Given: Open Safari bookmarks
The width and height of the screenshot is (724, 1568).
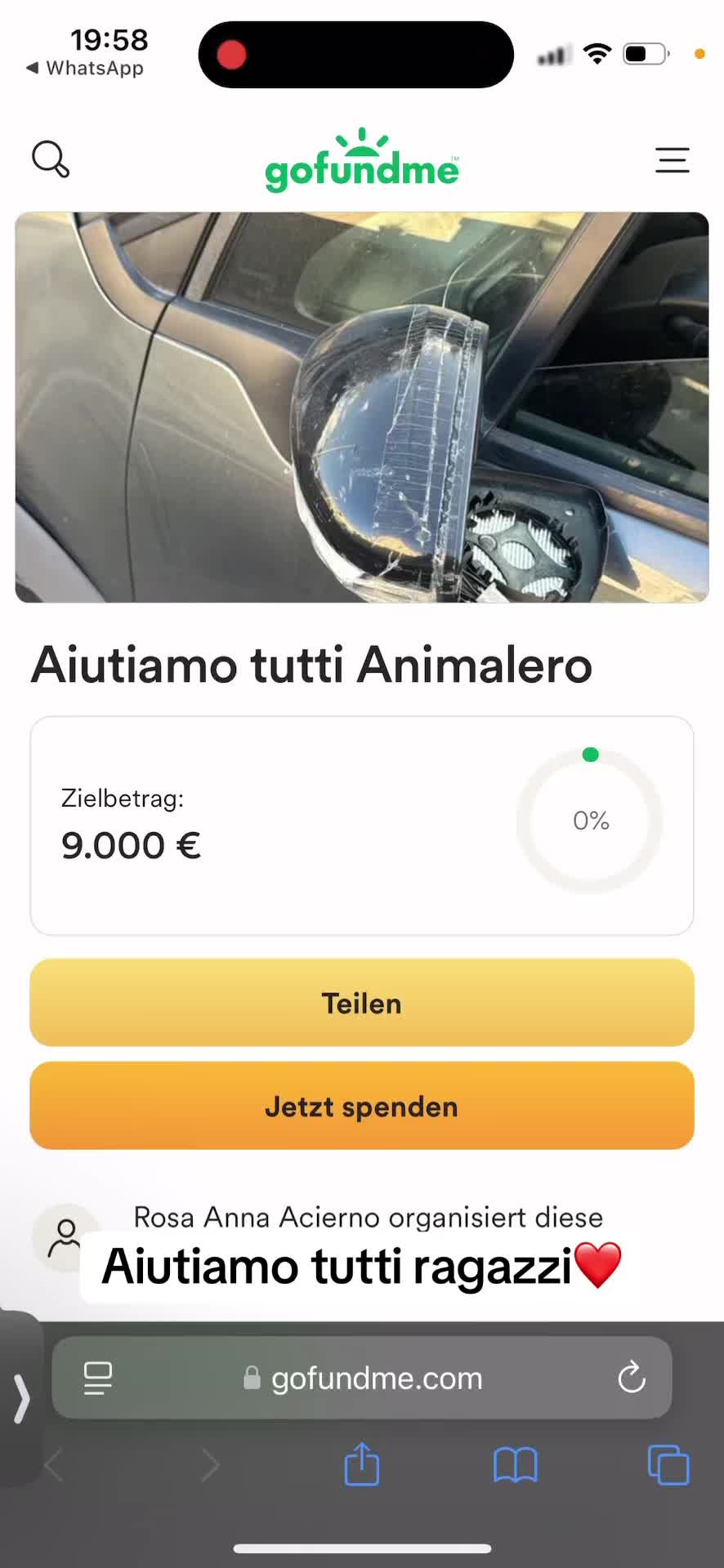Looking at the screenshot, I should point(515,1464).
